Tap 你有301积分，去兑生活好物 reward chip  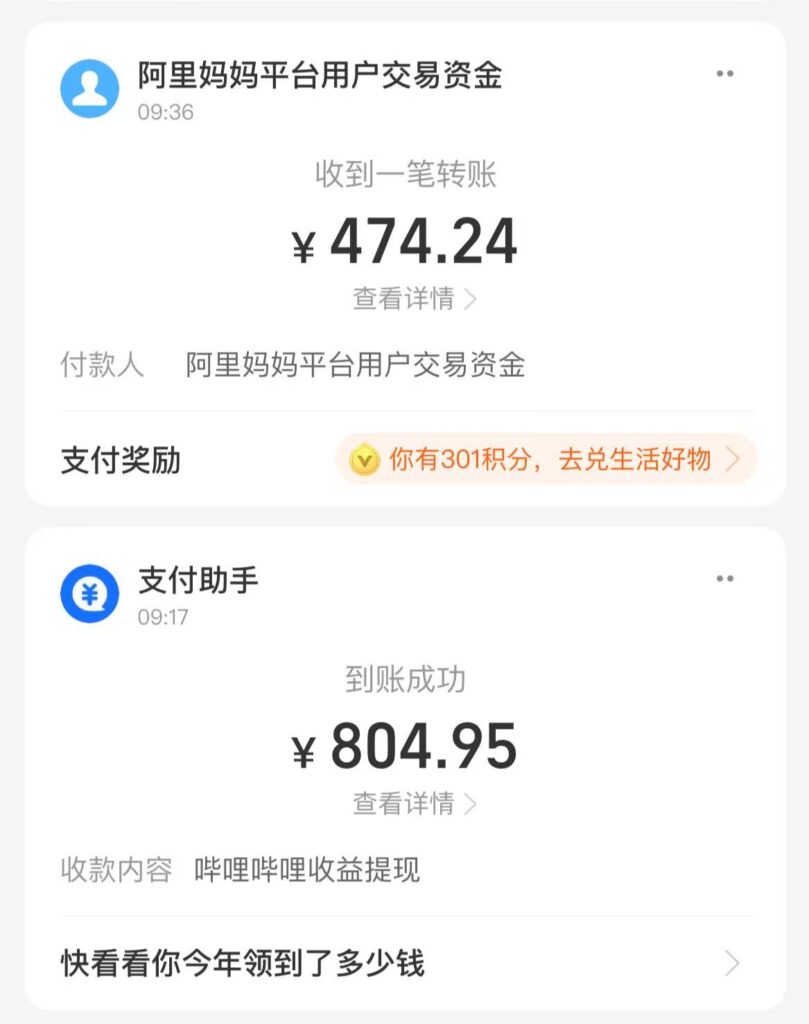[546, 460]
